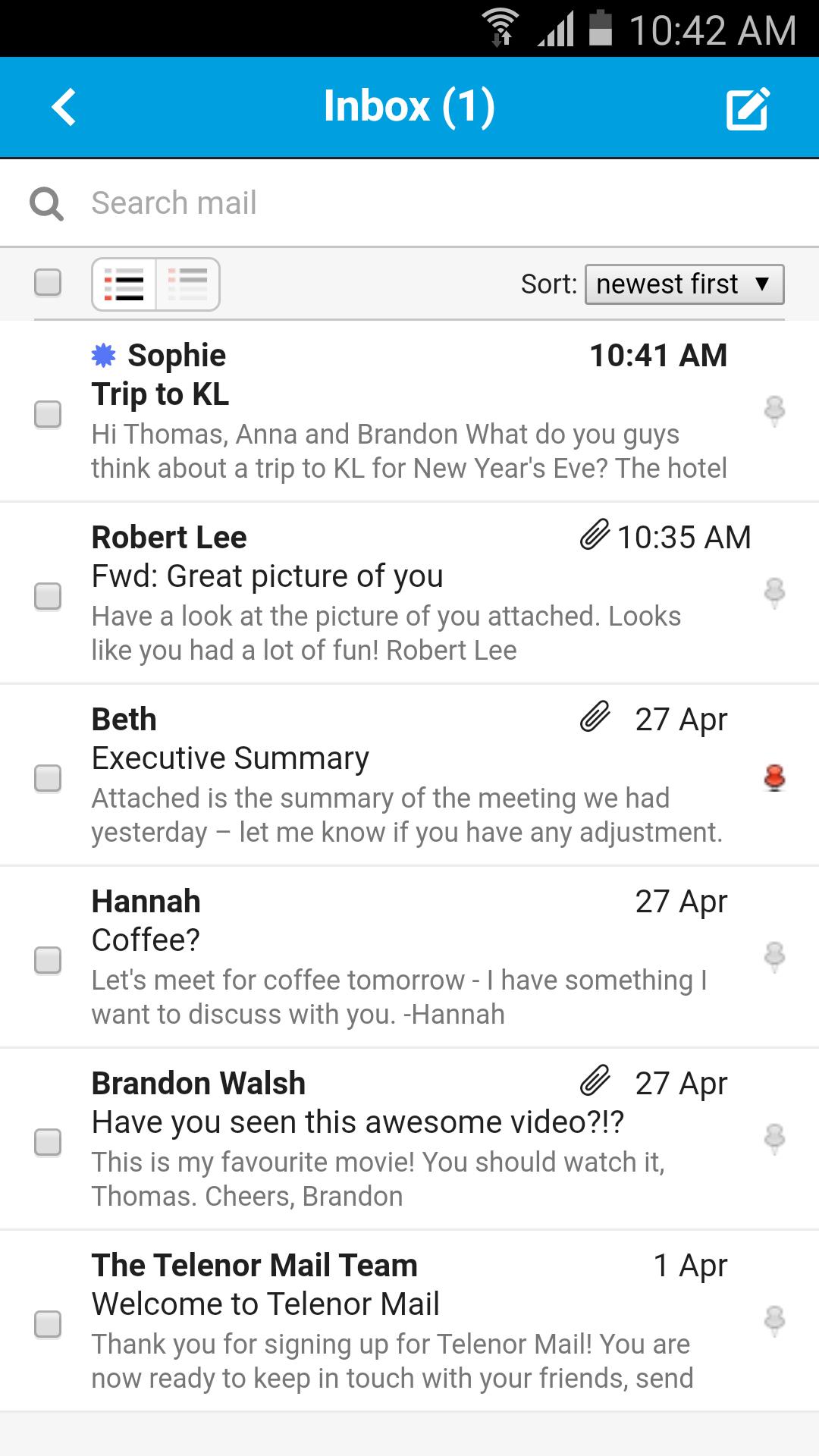Go back from the Inbox
This screenshot has width=819, height=1456.
(x=64, y=107)
